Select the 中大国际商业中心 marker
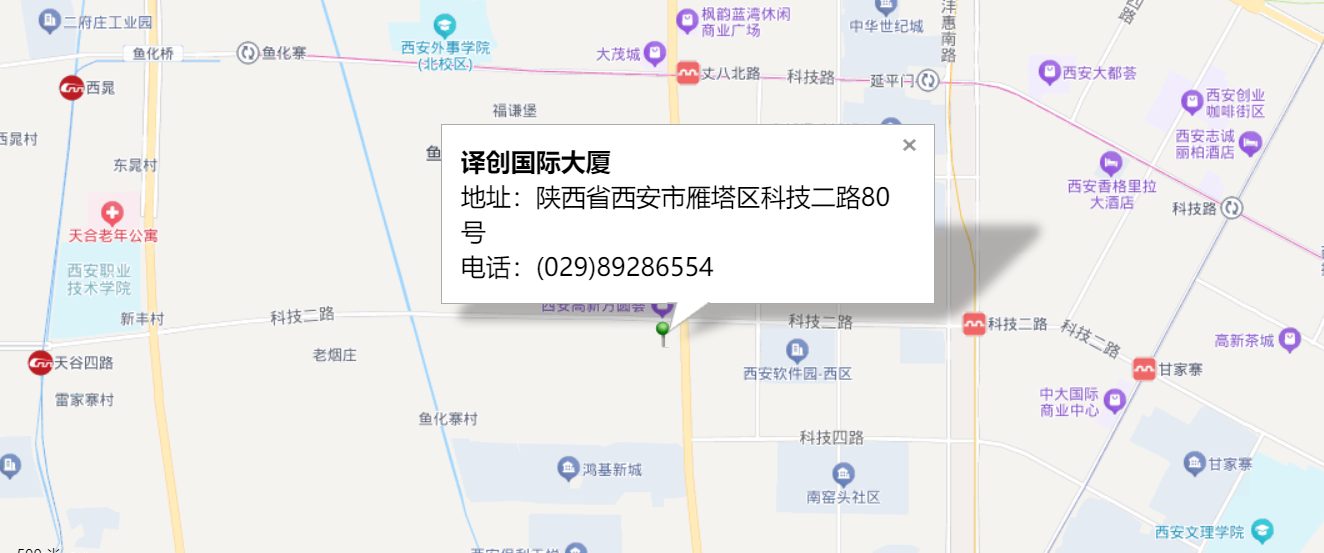The height and width of the screenshot is (553, 1324). point(1113,401)
